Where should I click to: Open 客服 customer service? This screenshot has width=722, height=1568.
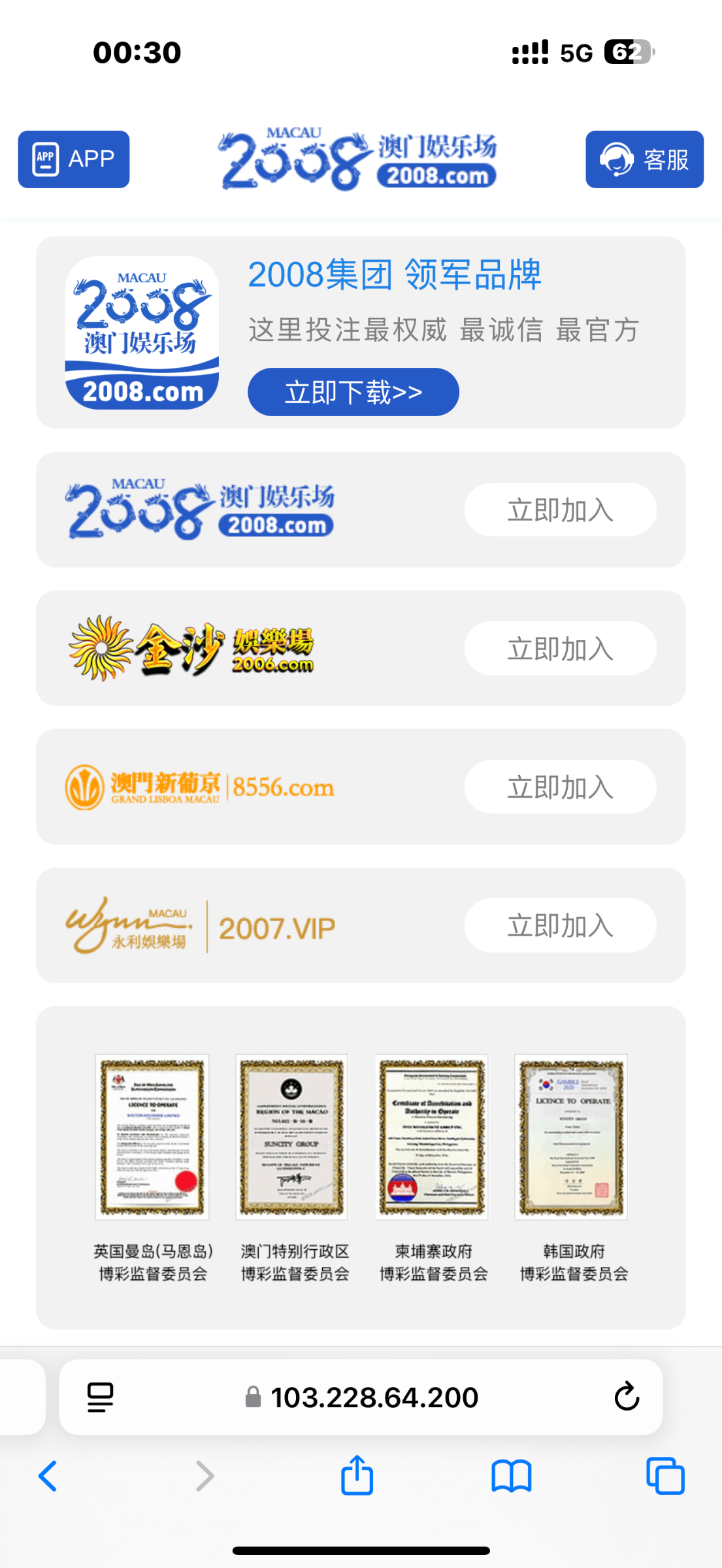[644, 159]
